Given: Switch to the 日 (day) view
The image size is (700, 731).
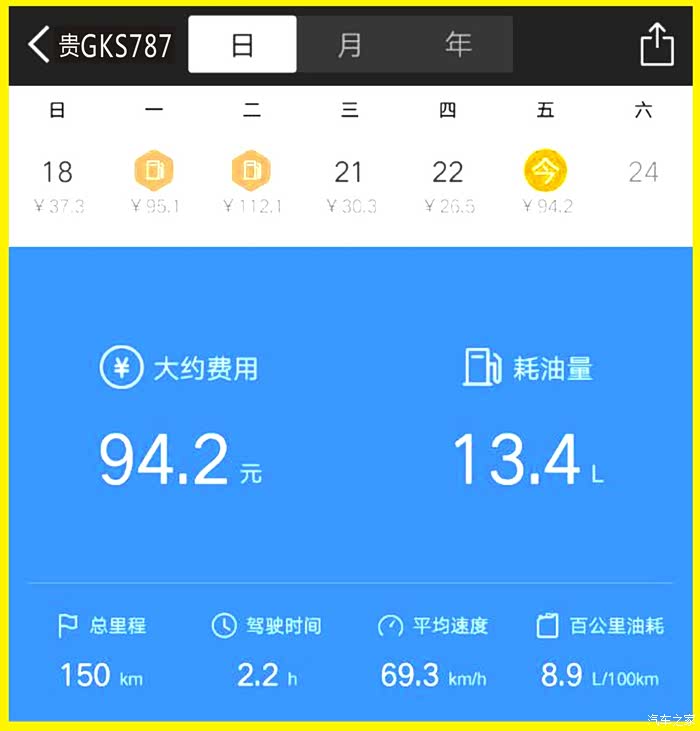Looking at the screenshot, I should [243, 45].
